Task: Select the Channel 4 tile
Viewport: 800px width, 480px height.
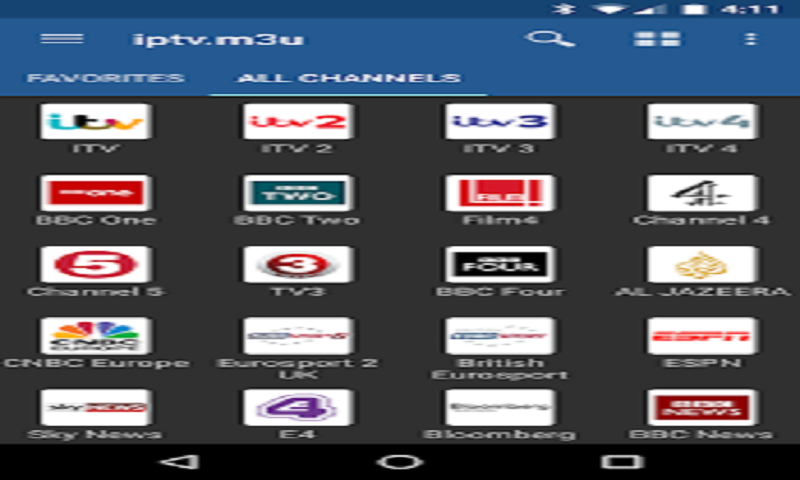Action: coord(702,194)
